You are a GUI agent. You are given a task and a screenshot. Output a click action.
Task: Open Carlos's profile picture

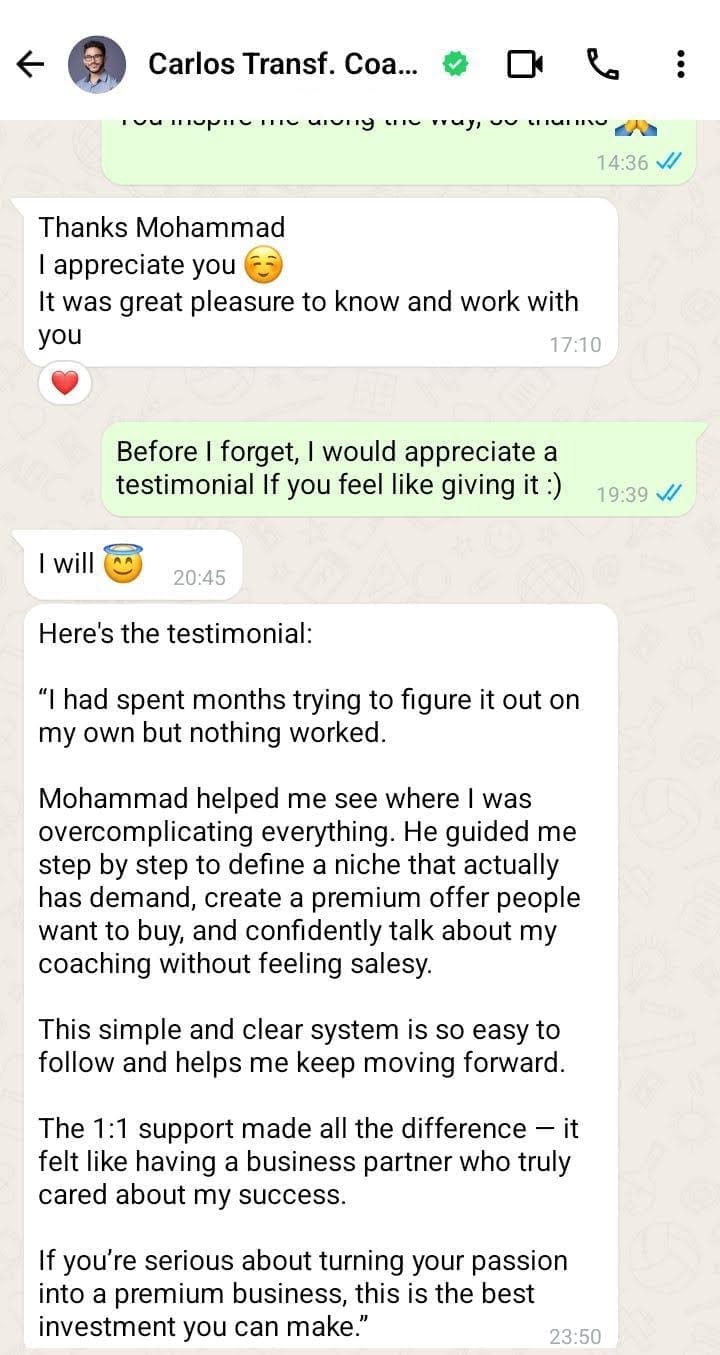tap(97, 65)
